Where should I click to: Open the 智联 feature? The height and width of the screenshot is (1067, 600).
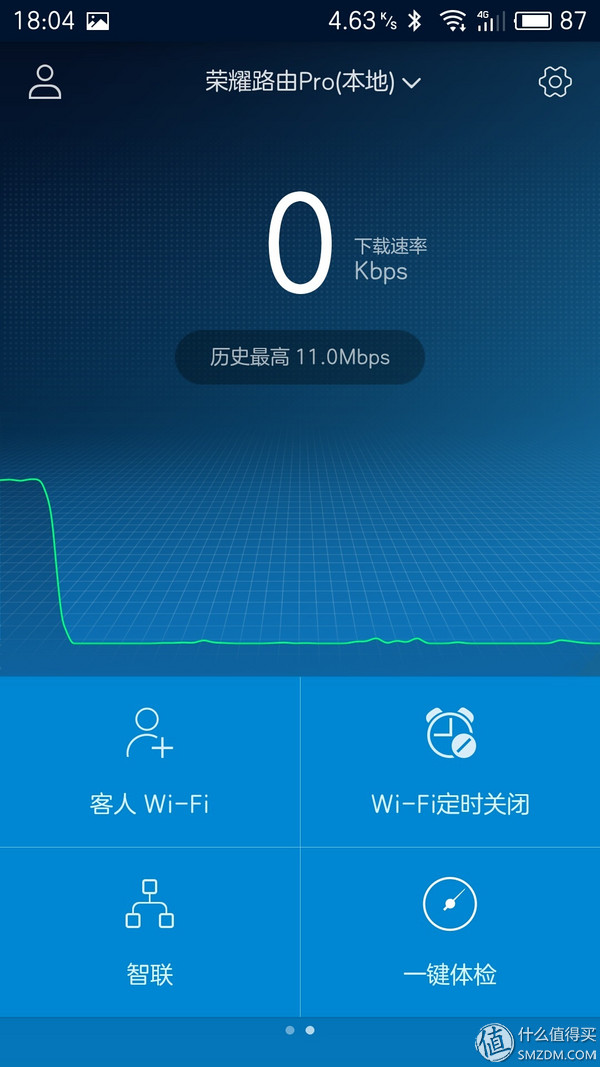point(150,932)
